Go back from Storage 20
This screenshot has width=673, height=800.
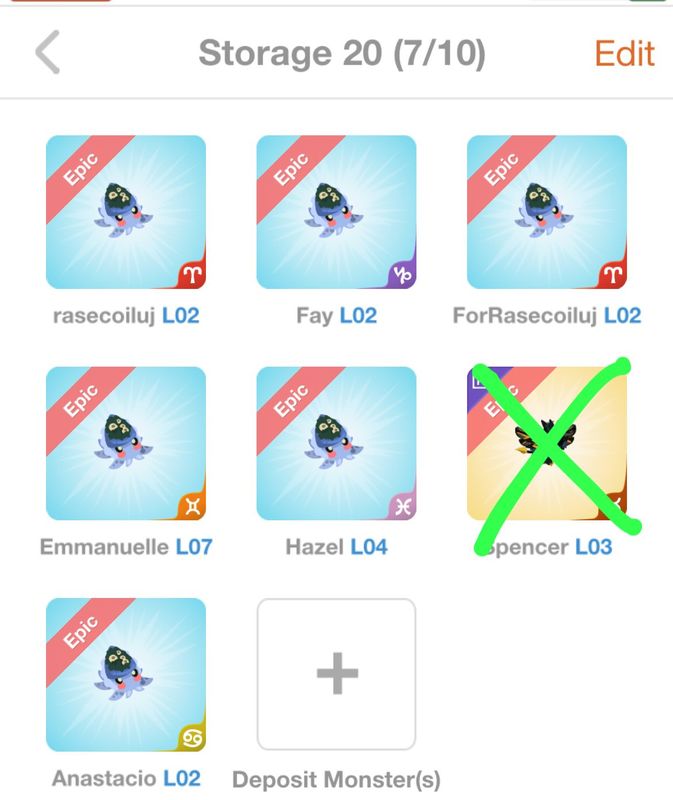[x=47, y=53]
